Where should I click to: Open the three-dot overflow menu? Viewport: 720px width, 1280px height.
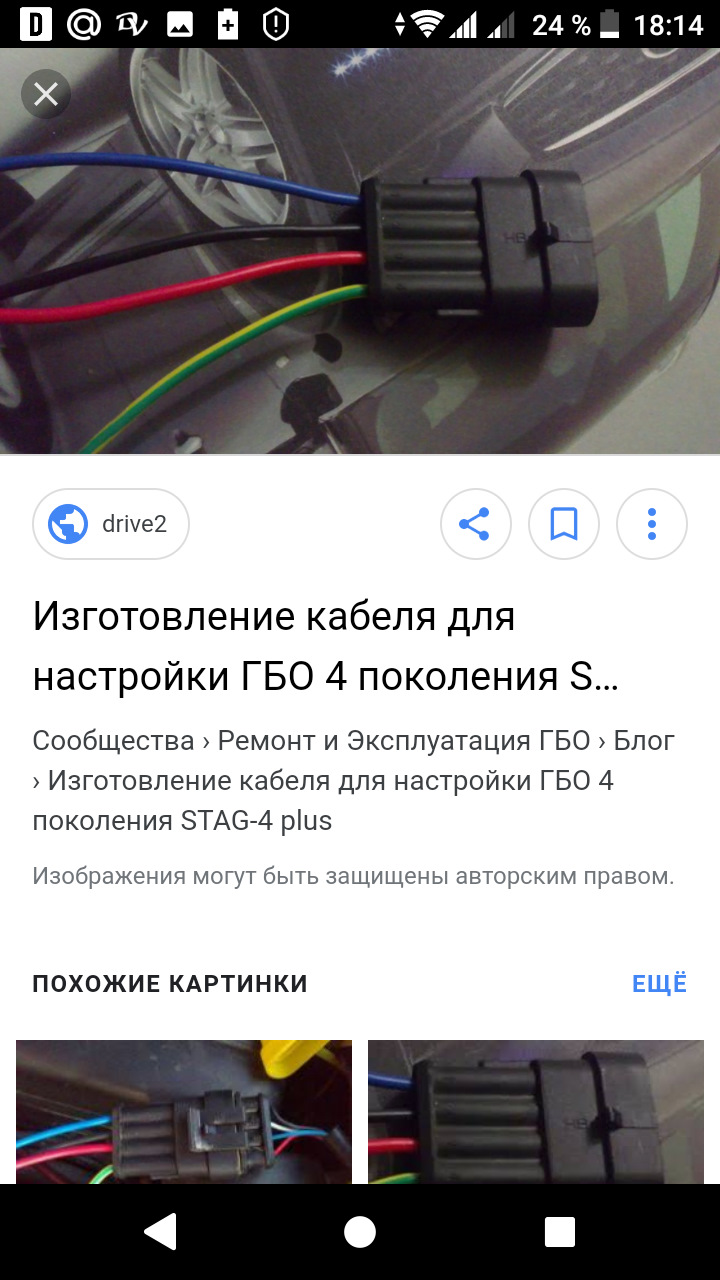tap(651, 523)
